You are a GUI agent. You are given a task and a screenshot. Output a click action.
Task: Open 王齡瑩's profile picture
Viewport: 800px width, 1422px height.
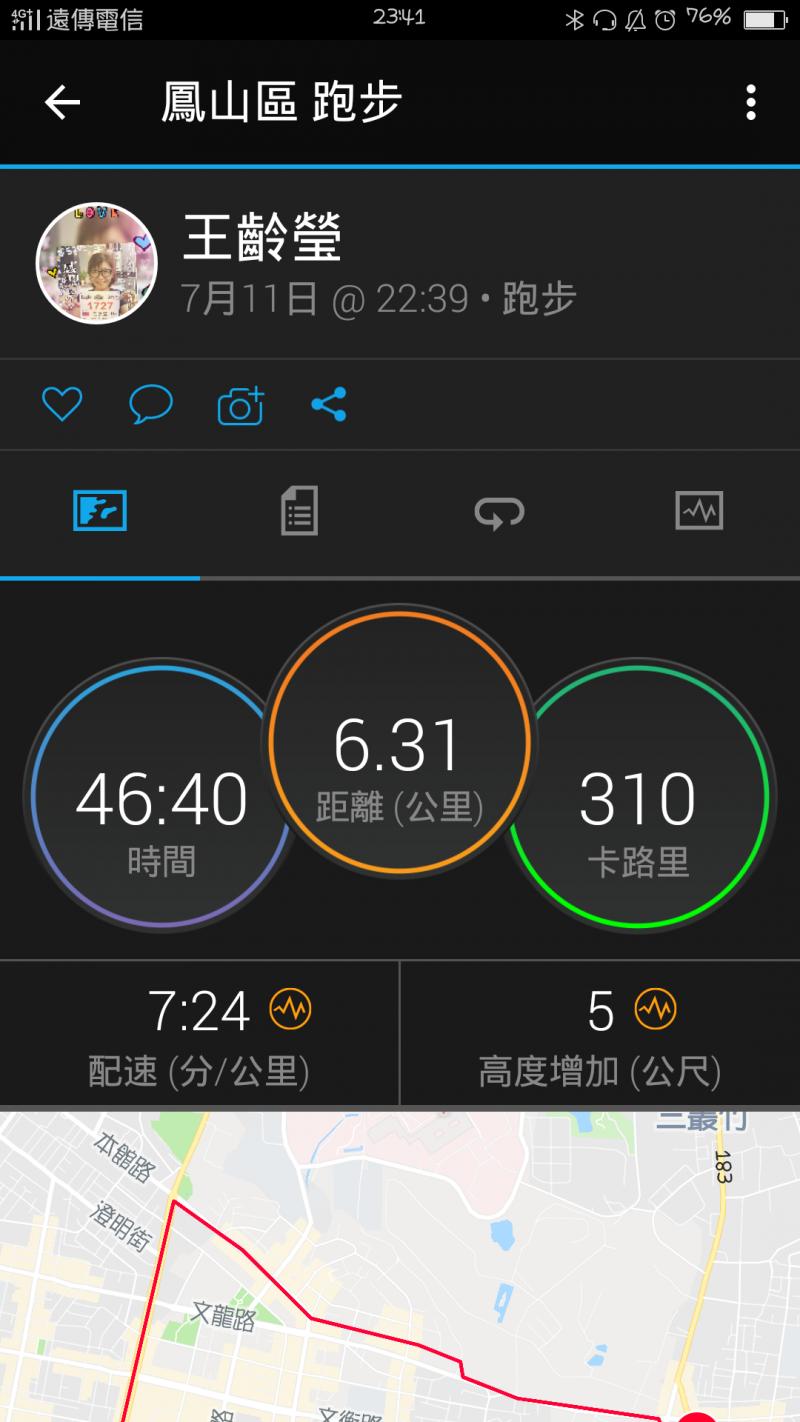tap(97, 263)
